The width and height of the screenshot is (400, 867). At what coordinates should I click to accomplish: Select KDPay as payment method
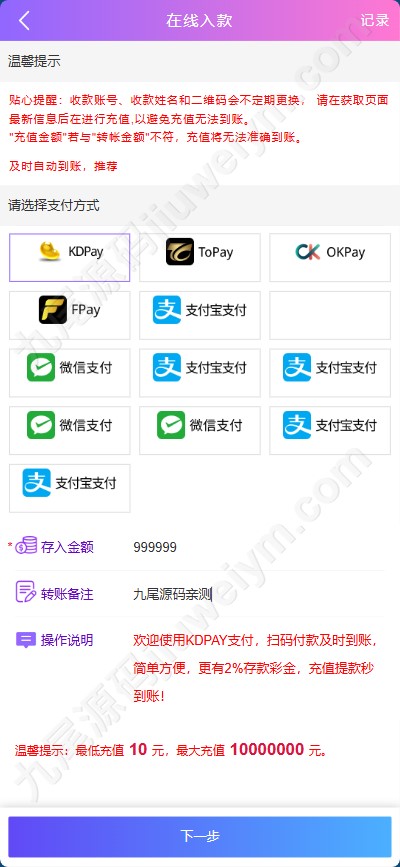(70, 258)
